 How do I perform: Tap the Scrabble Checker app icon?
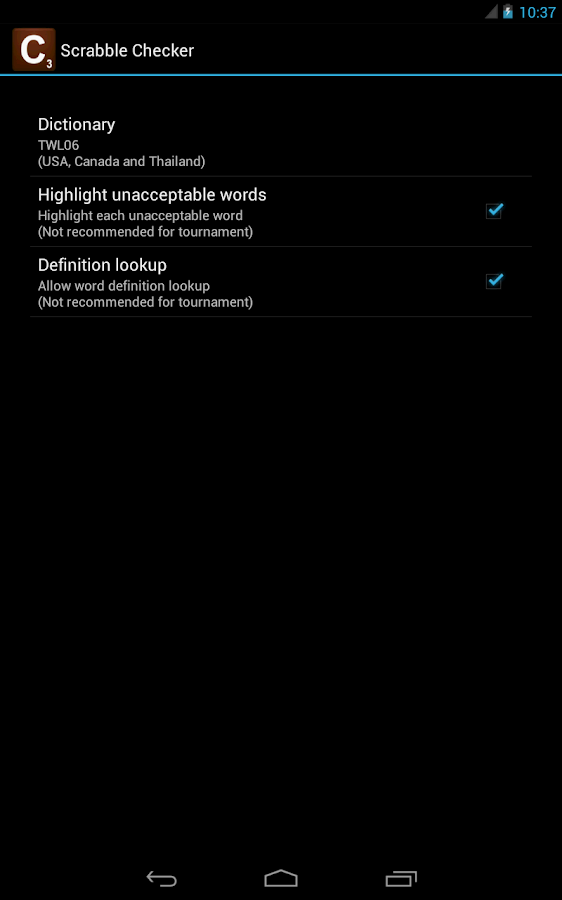tap(34, 50)
